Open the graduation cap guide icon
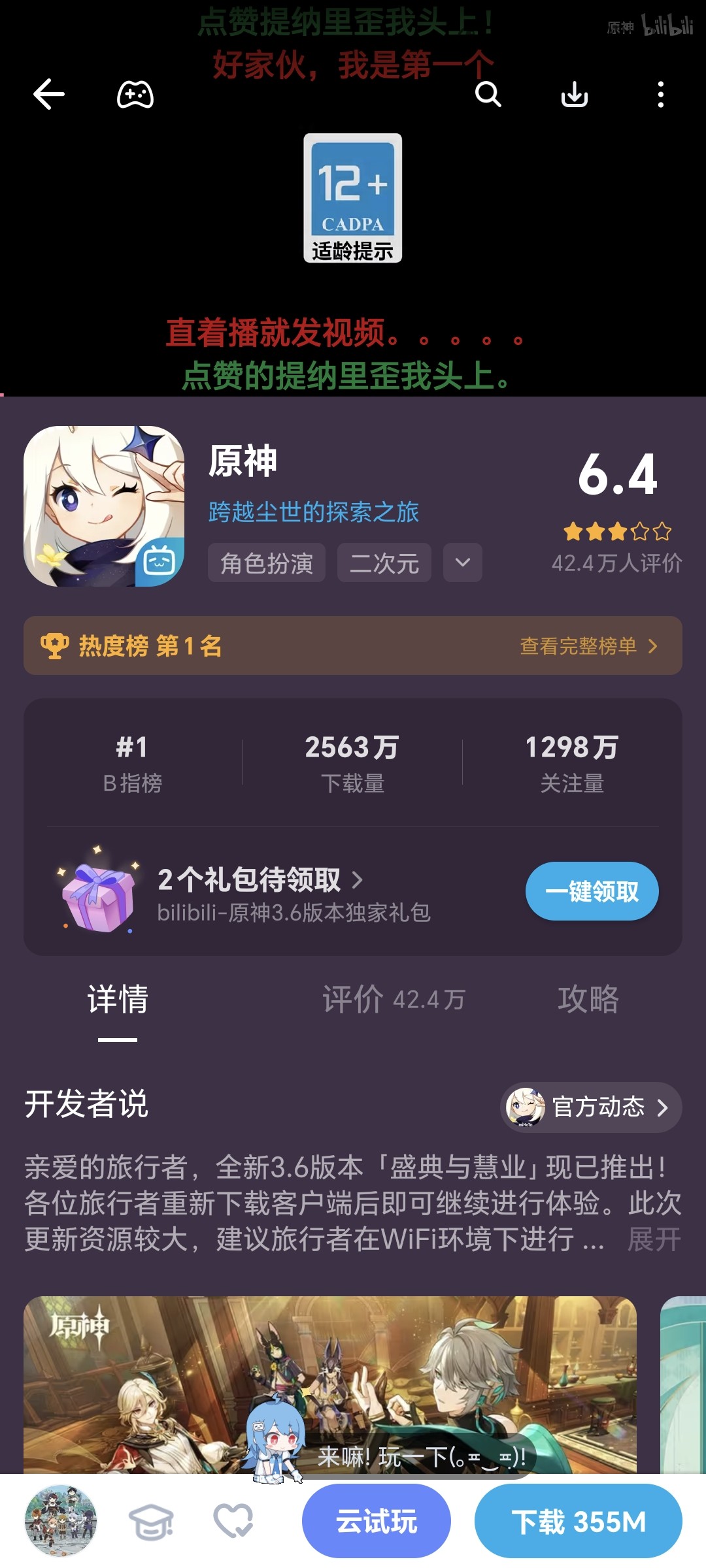This screenshot has width=706, height=1568. (x=152, y=1521)
